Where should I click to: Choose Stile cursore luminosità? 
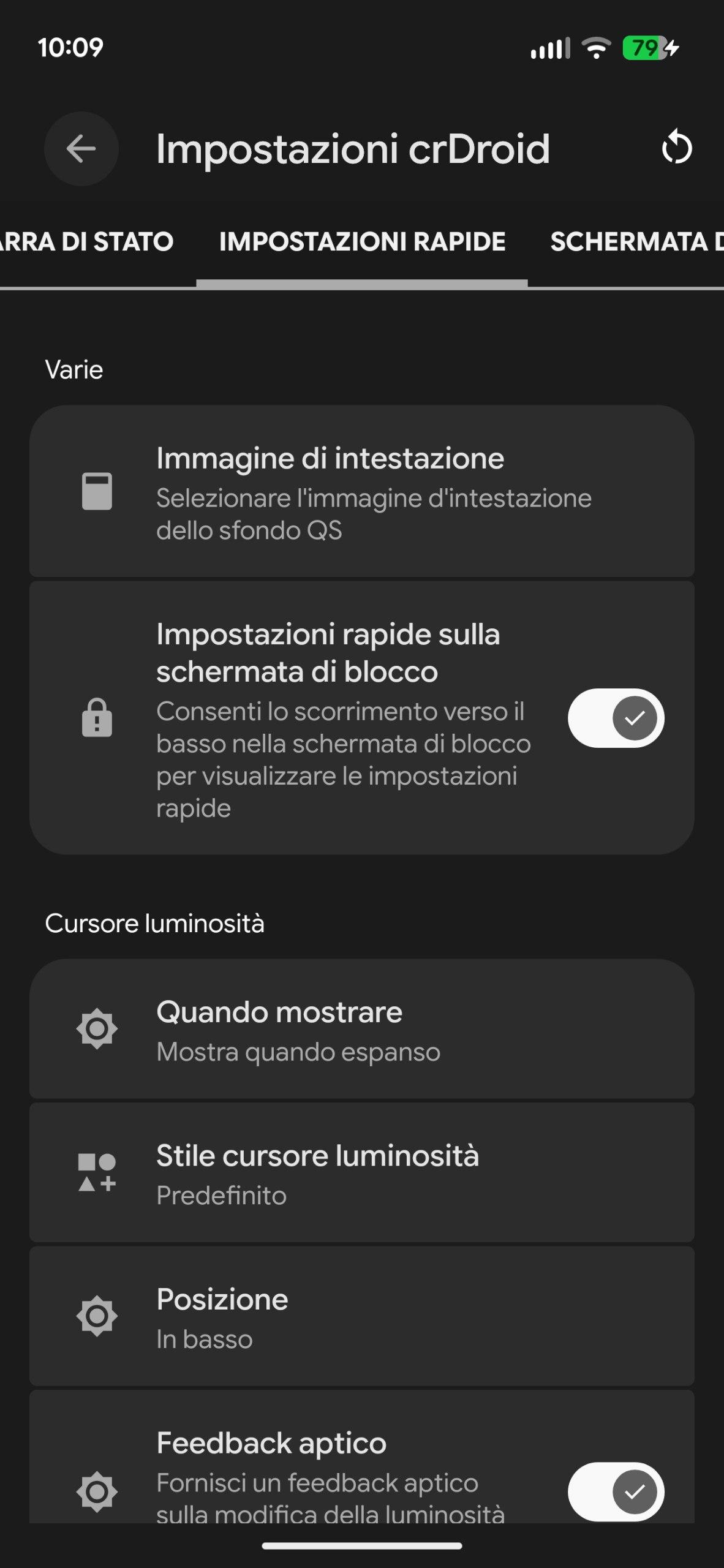[x=361, y=1174]
